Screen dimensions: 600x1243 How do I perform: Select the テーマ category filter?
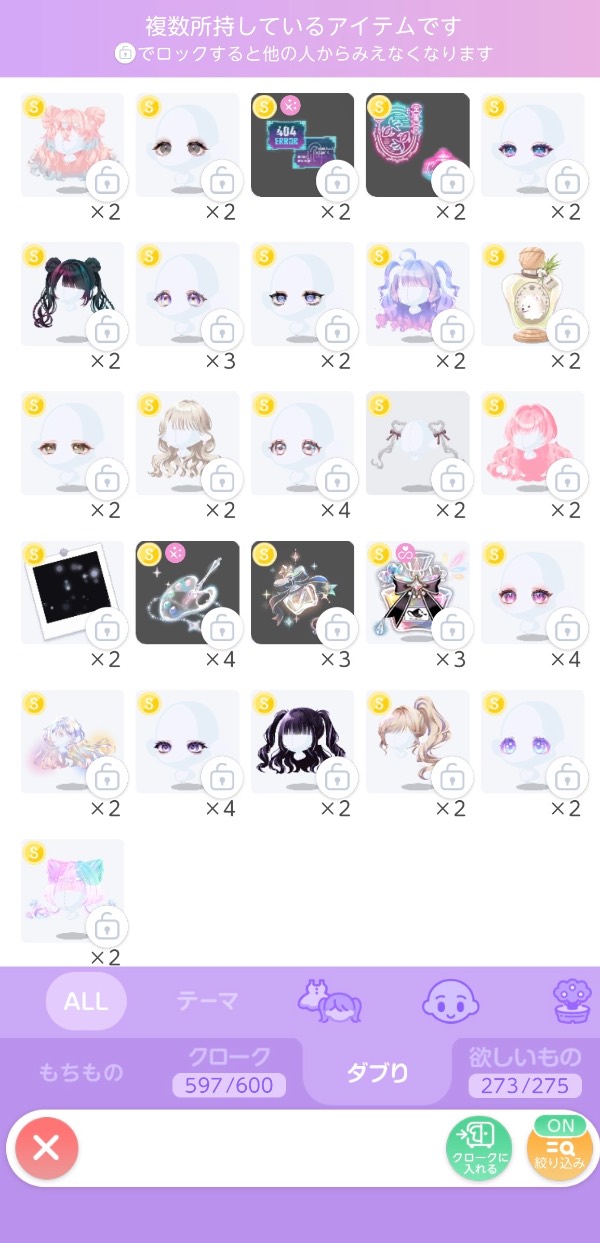pos(208,1001)
